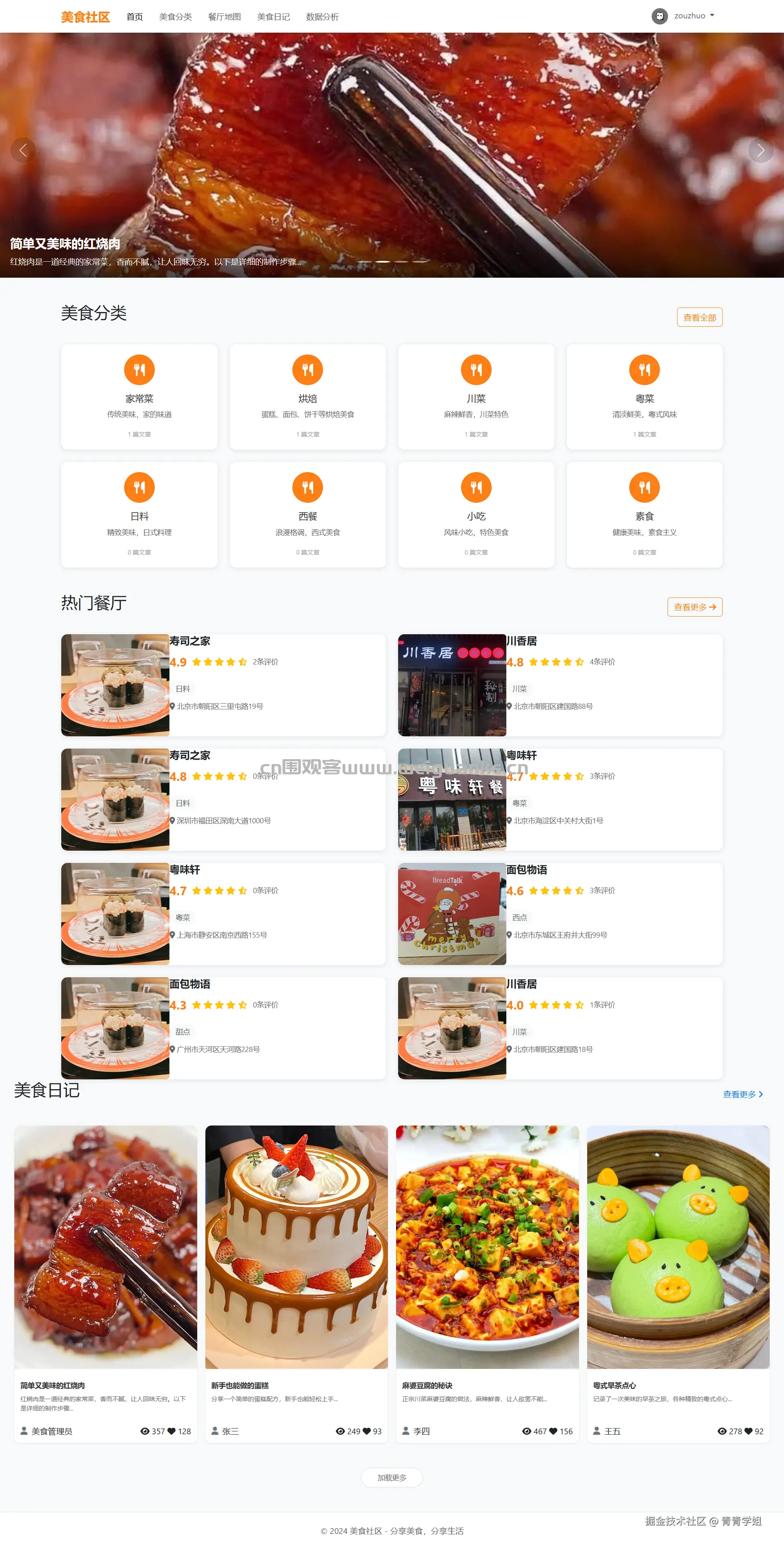The width and height of the screenshot is (784, 1549).
Task: Open the 家常菜 category card
Action: click(139, 397)
